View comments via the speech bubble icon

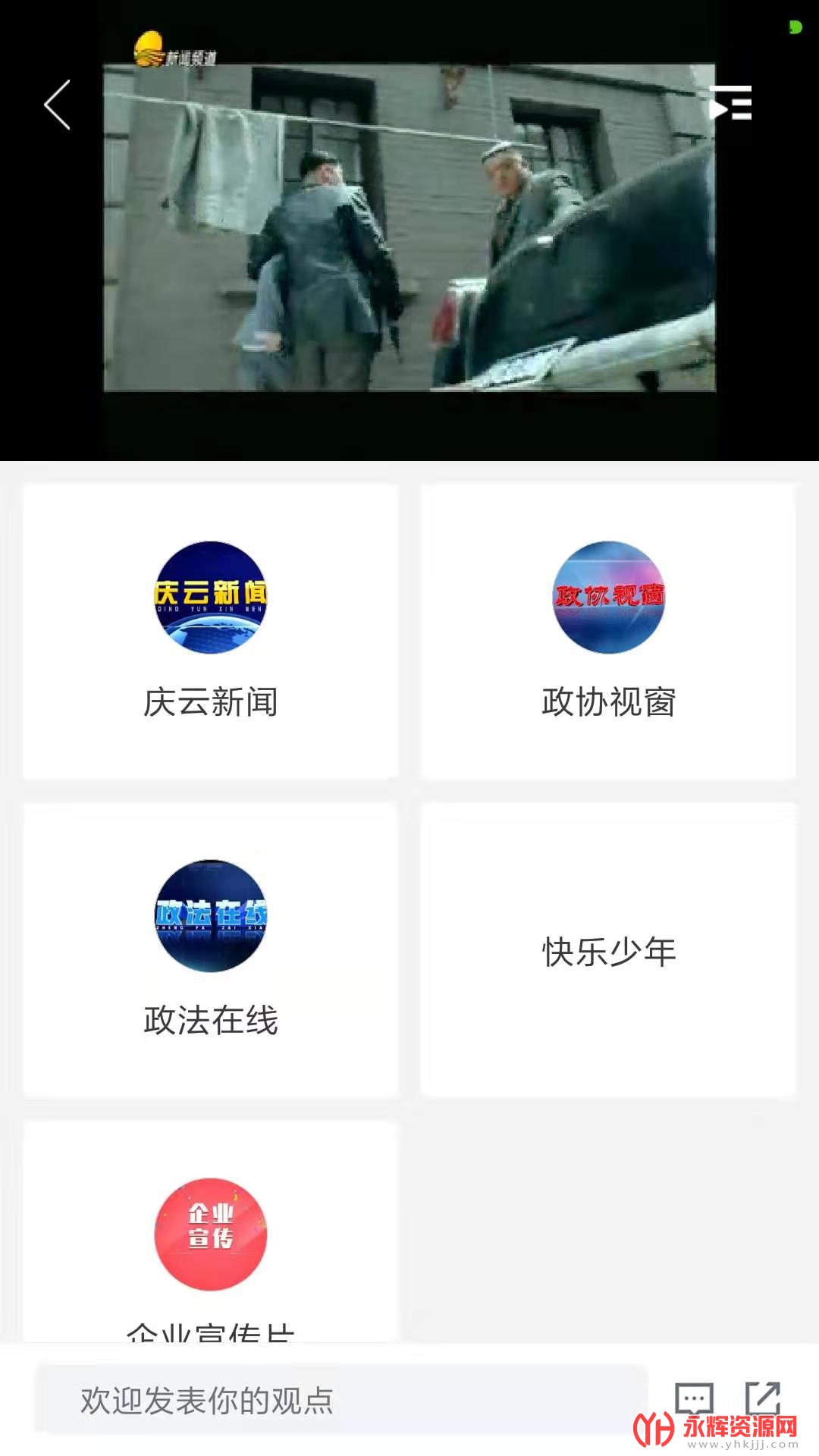[x=694, y=1398]
